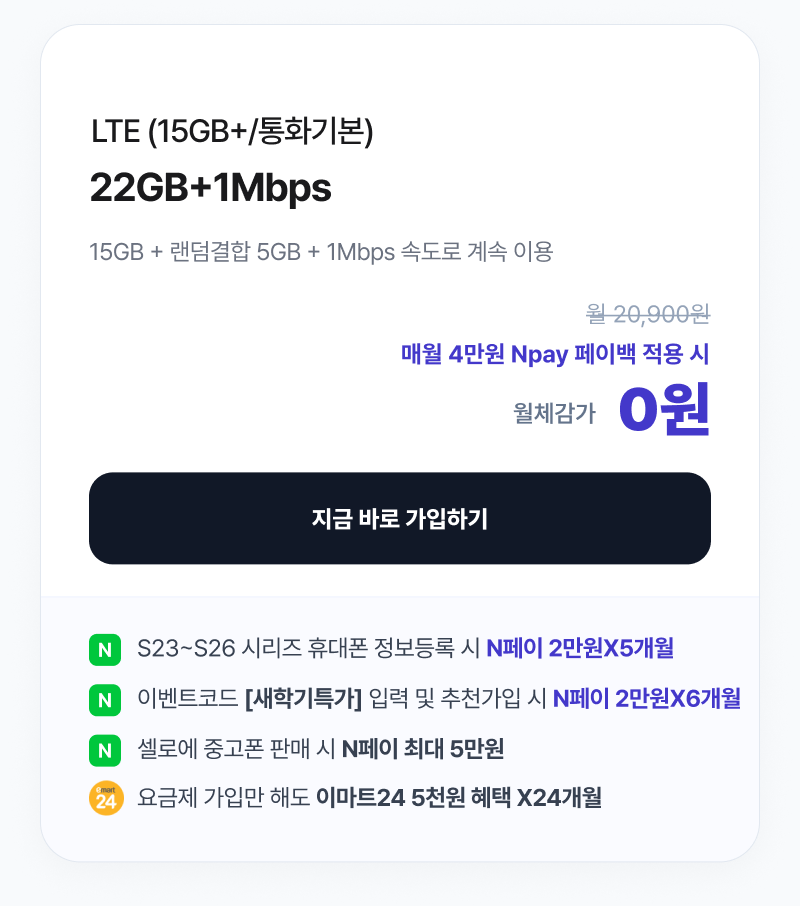Screen dimensions: 800x907
Task: Click the blue Npay 페이백 promotion text
Action: tap(554, 357)
